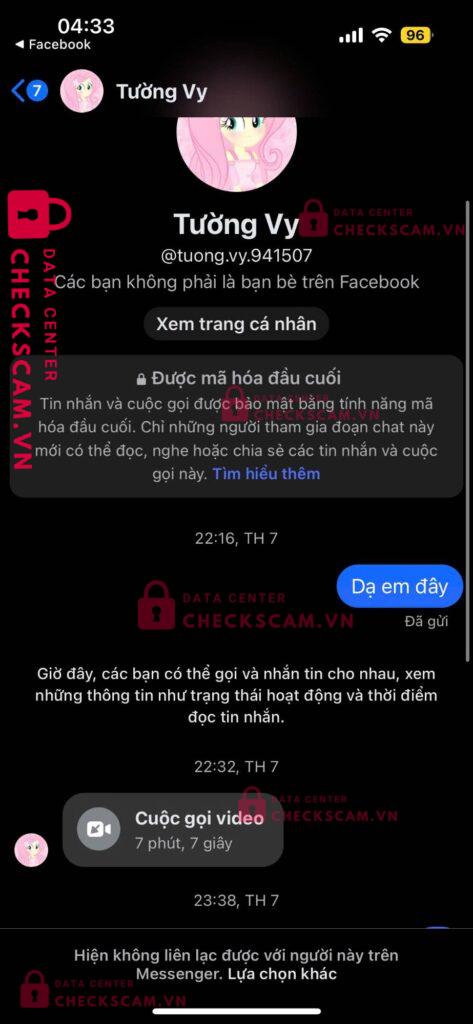The width and height of the screenshot is (473, 1024).
Task: Return to Facebook via status bar breadcrumb
Action: [x=53, y=44]
